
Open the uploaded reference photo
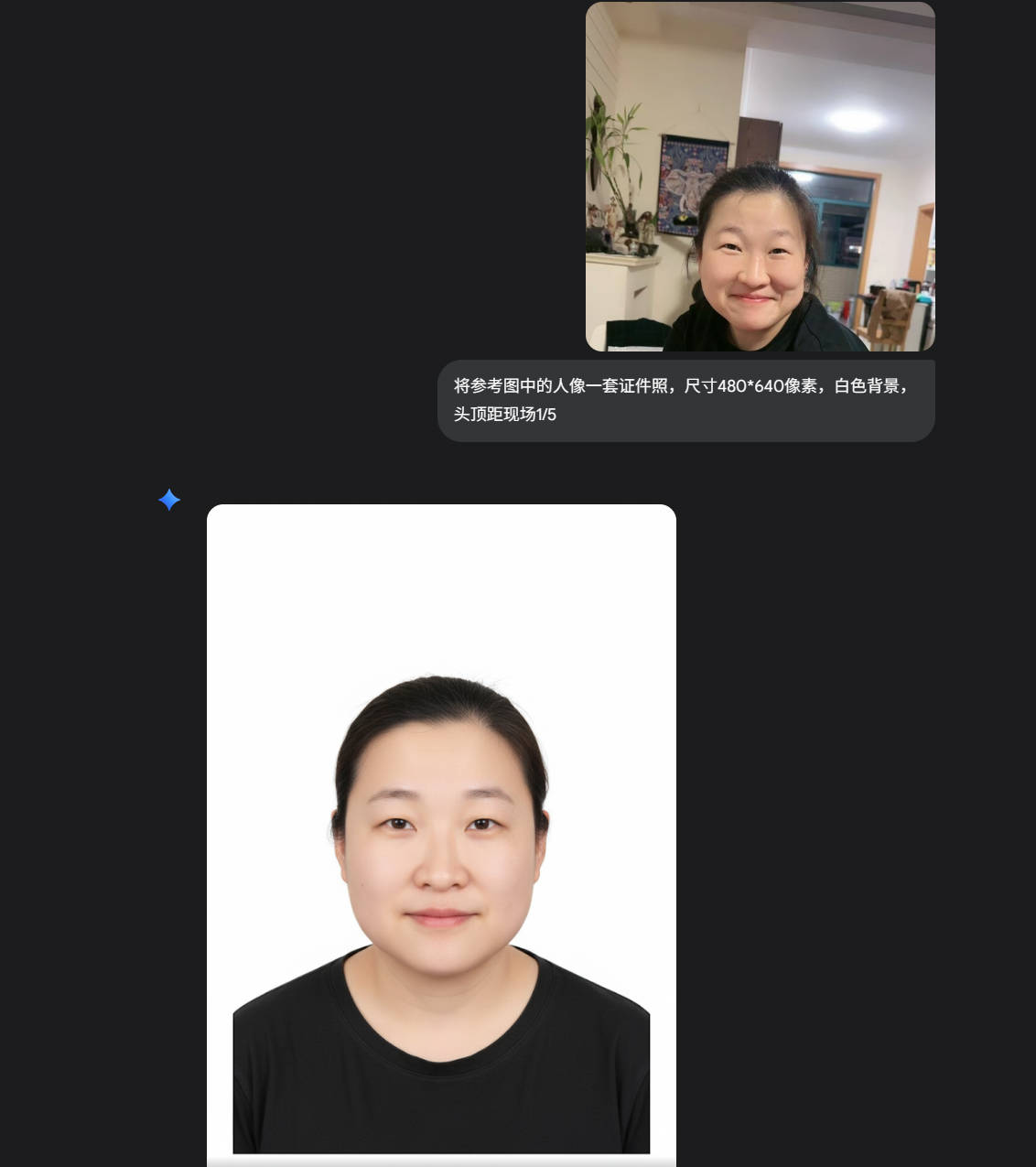pyautogui.click(x=760, y=176)
